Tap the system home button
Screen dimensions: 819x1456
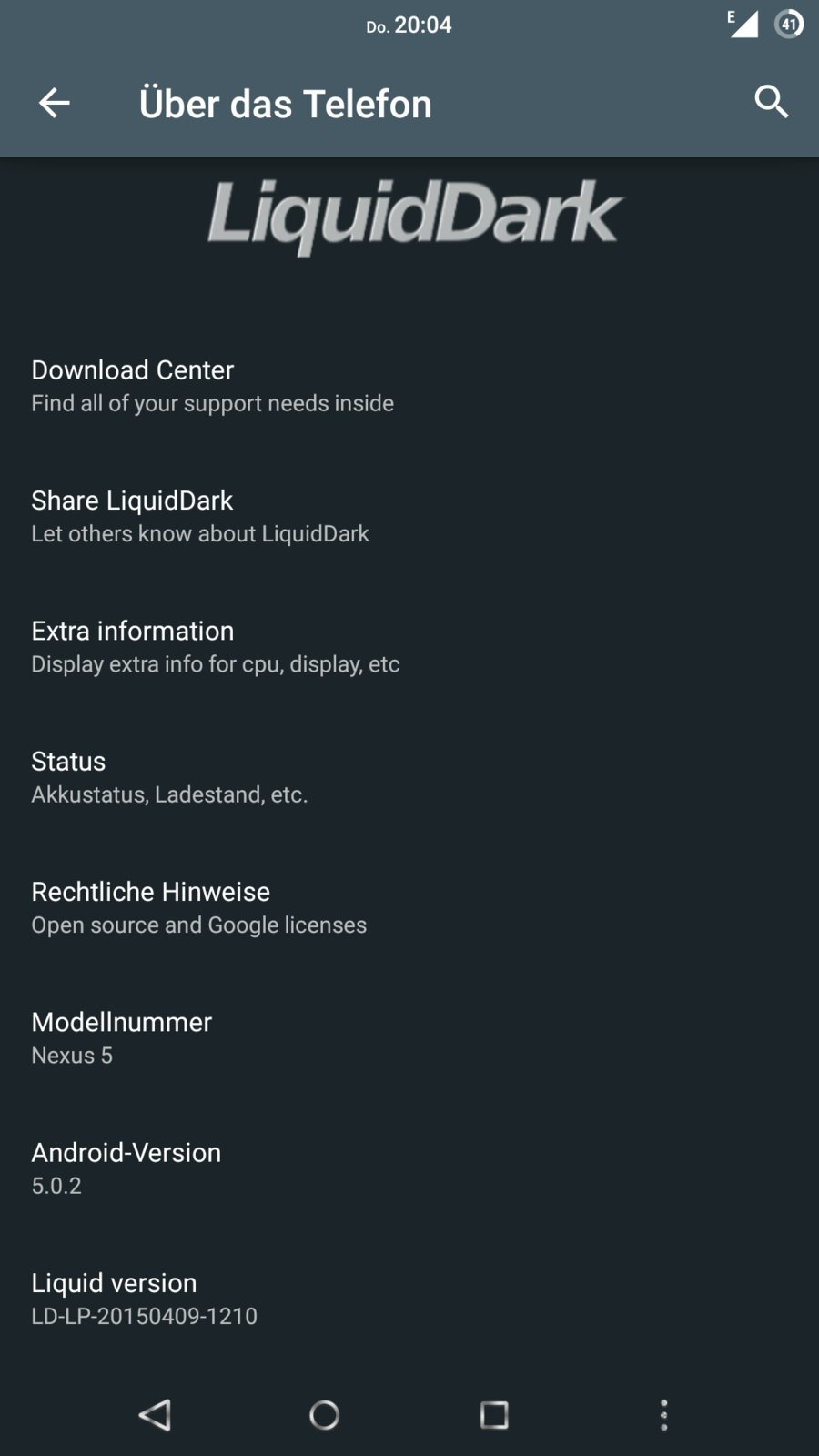point(324,1414)
